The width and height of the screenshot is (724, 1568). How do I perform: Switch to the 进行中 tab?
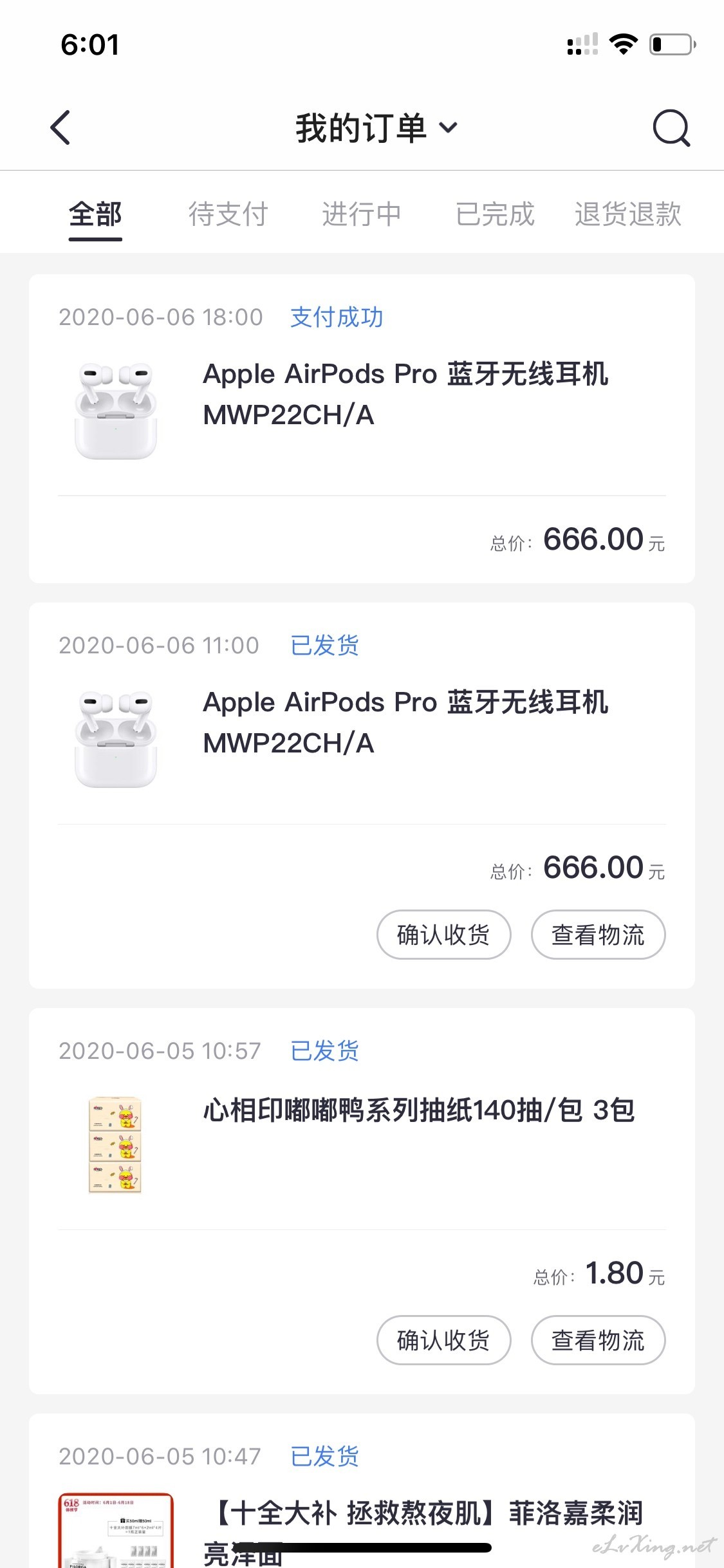point(362,214)
